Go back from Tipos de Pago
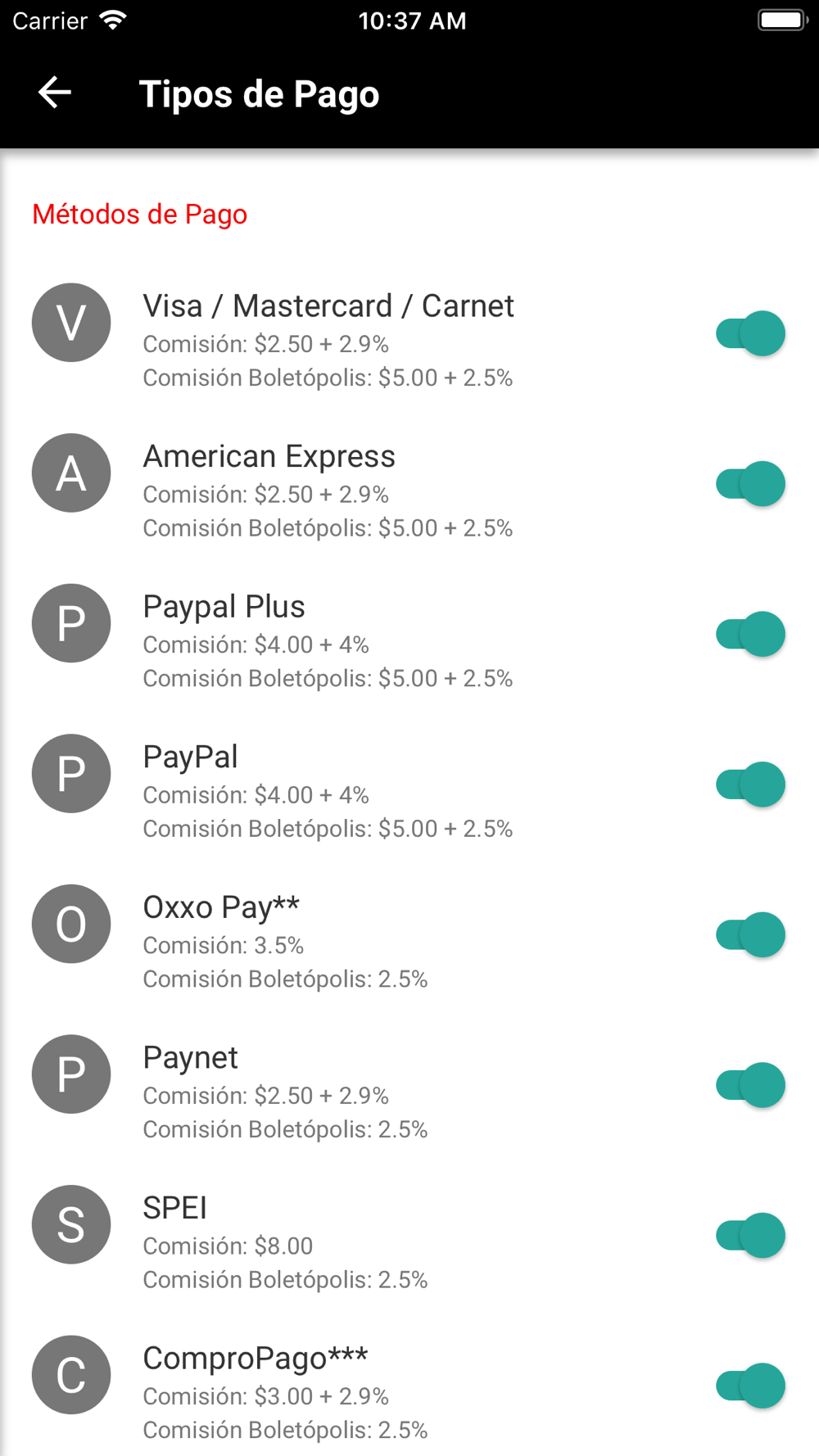This screenshot has width=819, height=1456. pyautogui.click(x=55, y=93)
